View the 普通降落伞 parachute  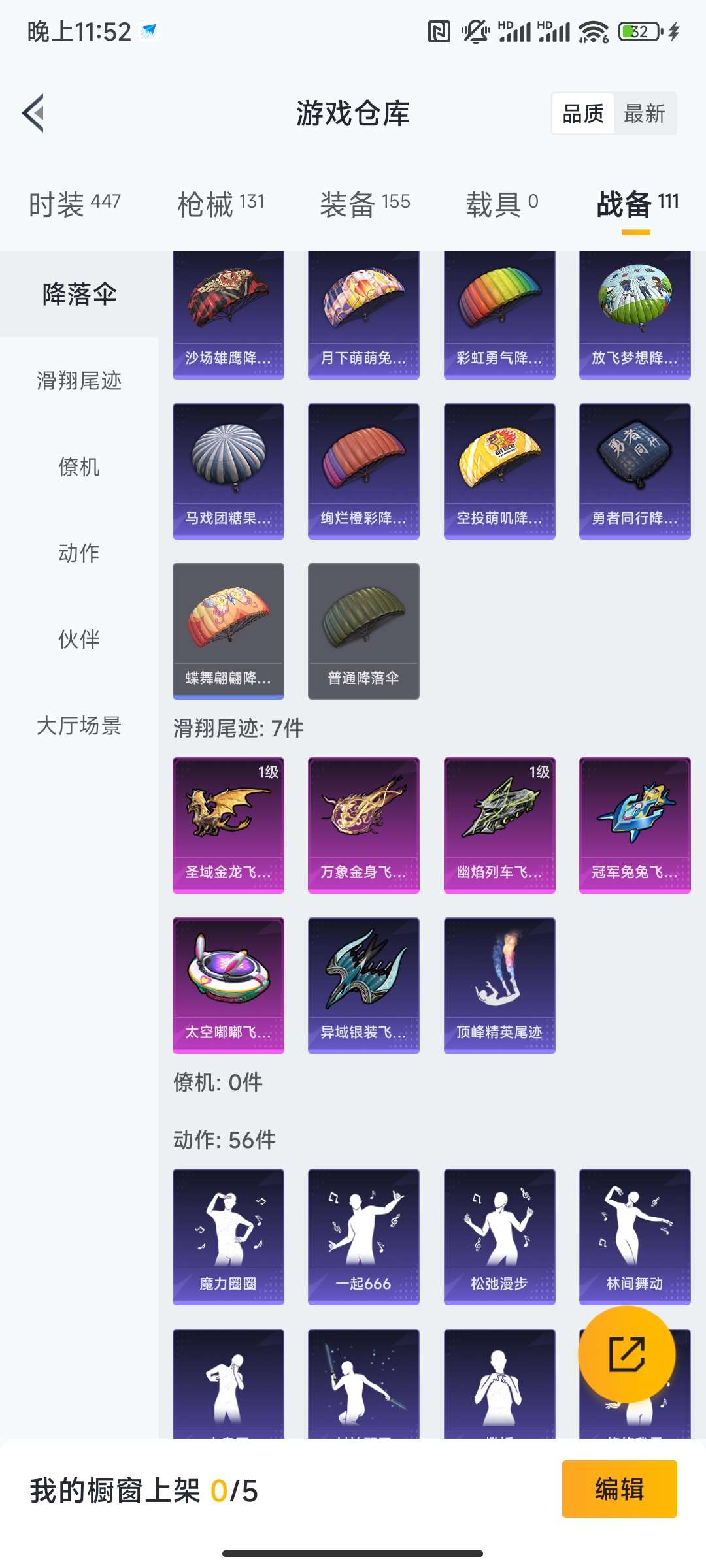[x=363, y=630]
